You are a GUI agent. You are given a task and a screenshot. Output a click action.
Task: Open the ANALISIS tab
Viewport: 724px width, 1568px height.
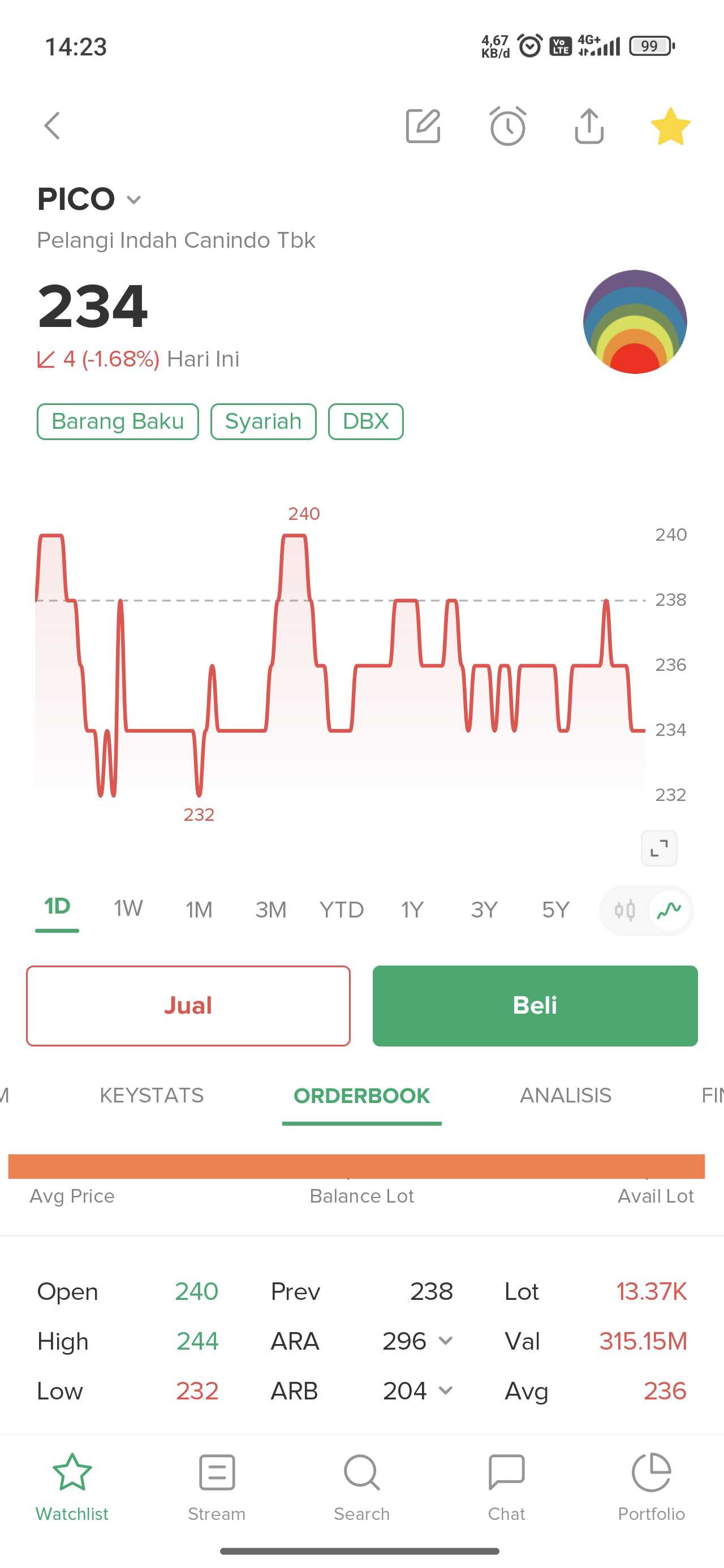[x=565, y=1096]
